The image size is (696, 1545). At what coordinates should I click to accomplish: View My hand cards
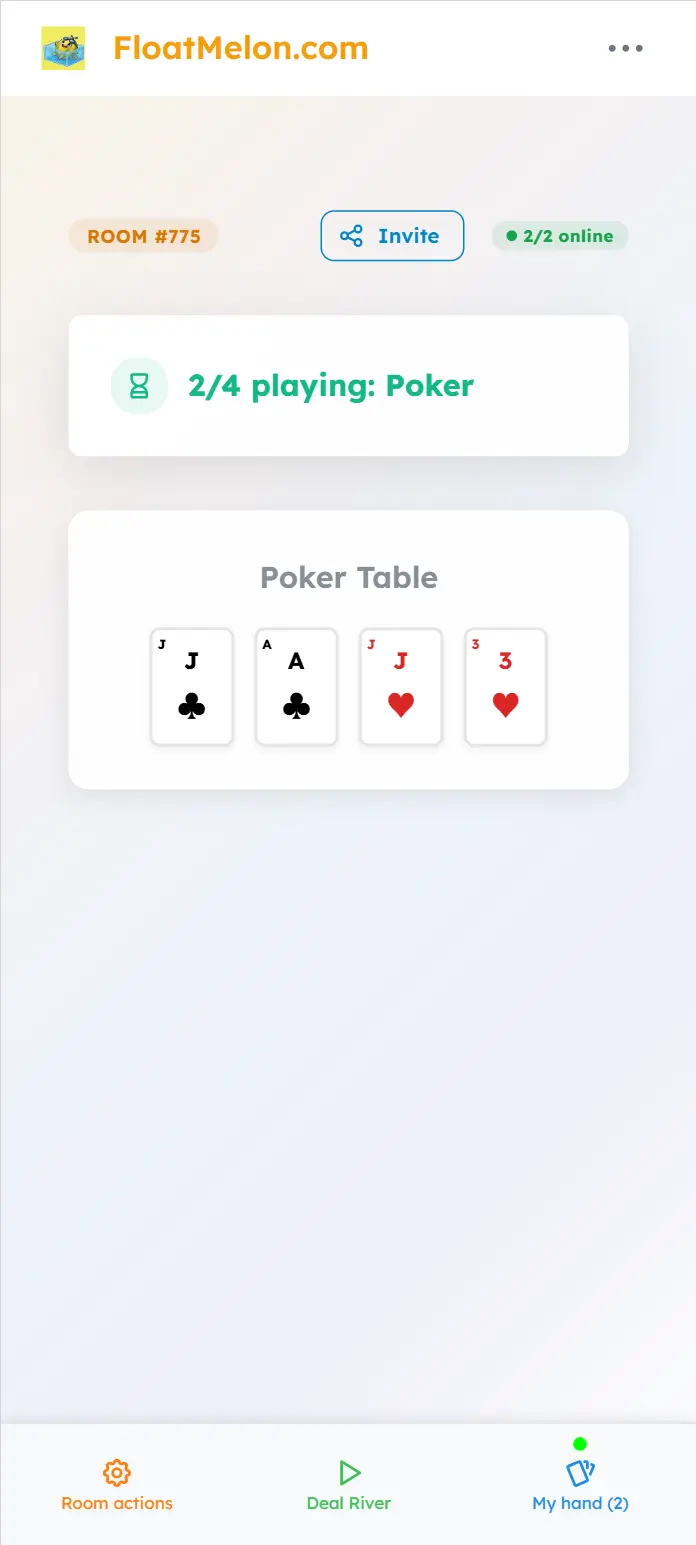580,1485
